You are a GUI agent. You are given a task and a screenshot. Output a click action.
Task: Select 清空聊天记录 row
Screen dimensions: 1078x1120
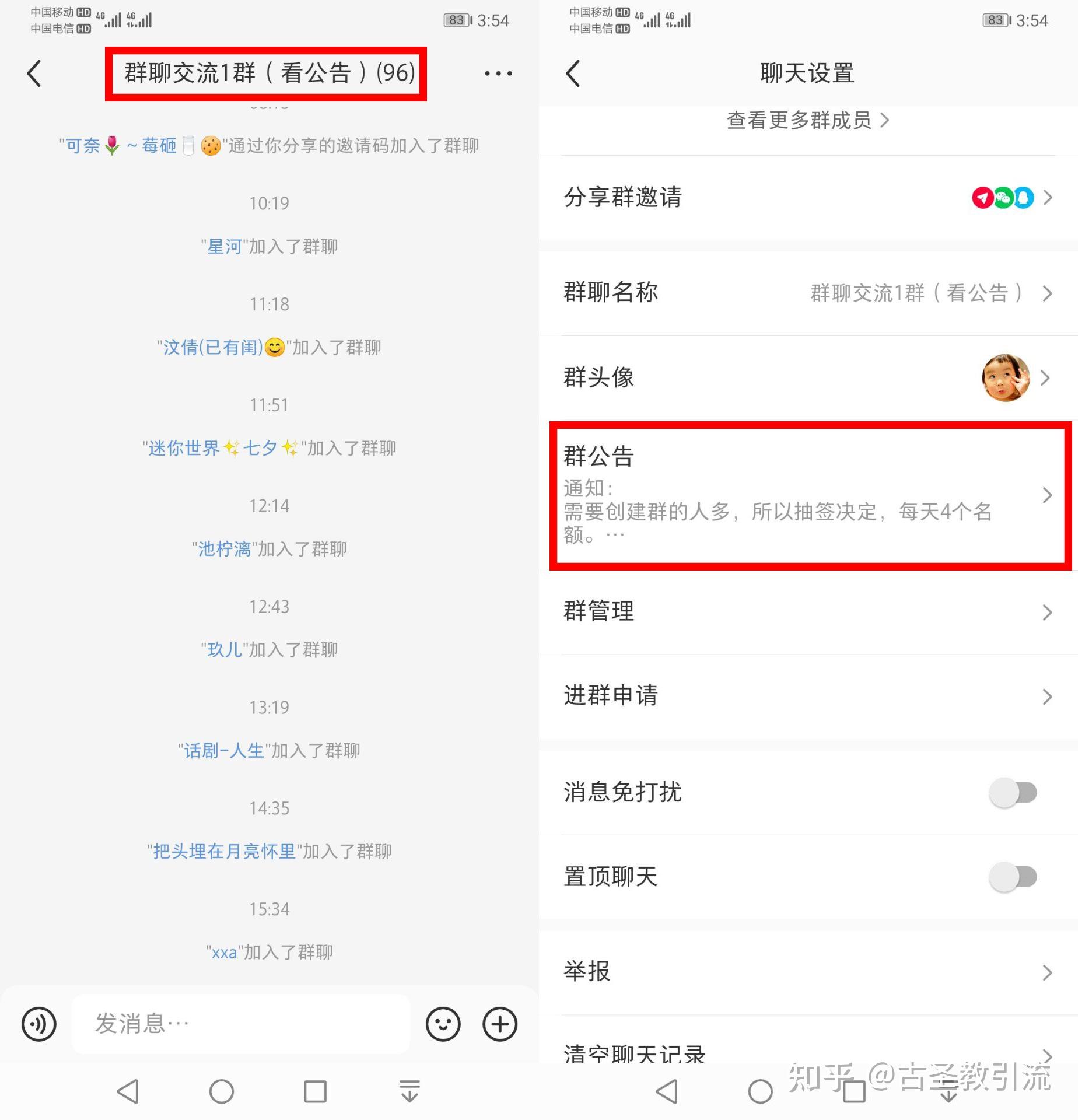(807, 1052)
